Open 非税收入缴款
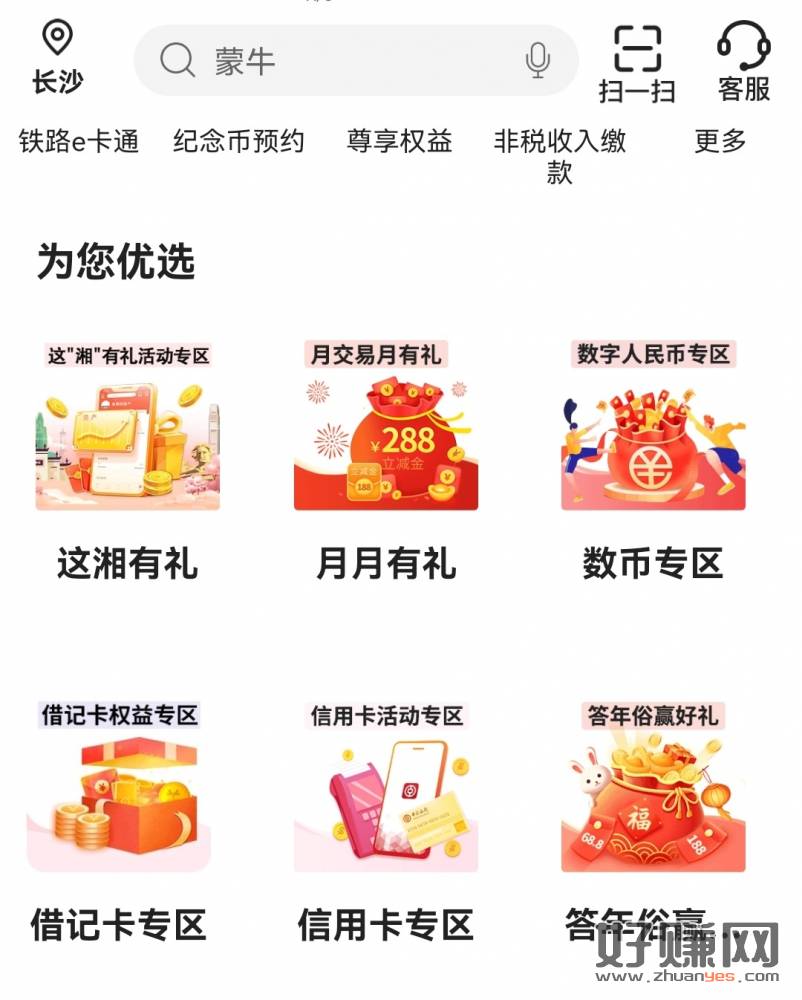Viewport: 802px width, 1000px height. 559,155
